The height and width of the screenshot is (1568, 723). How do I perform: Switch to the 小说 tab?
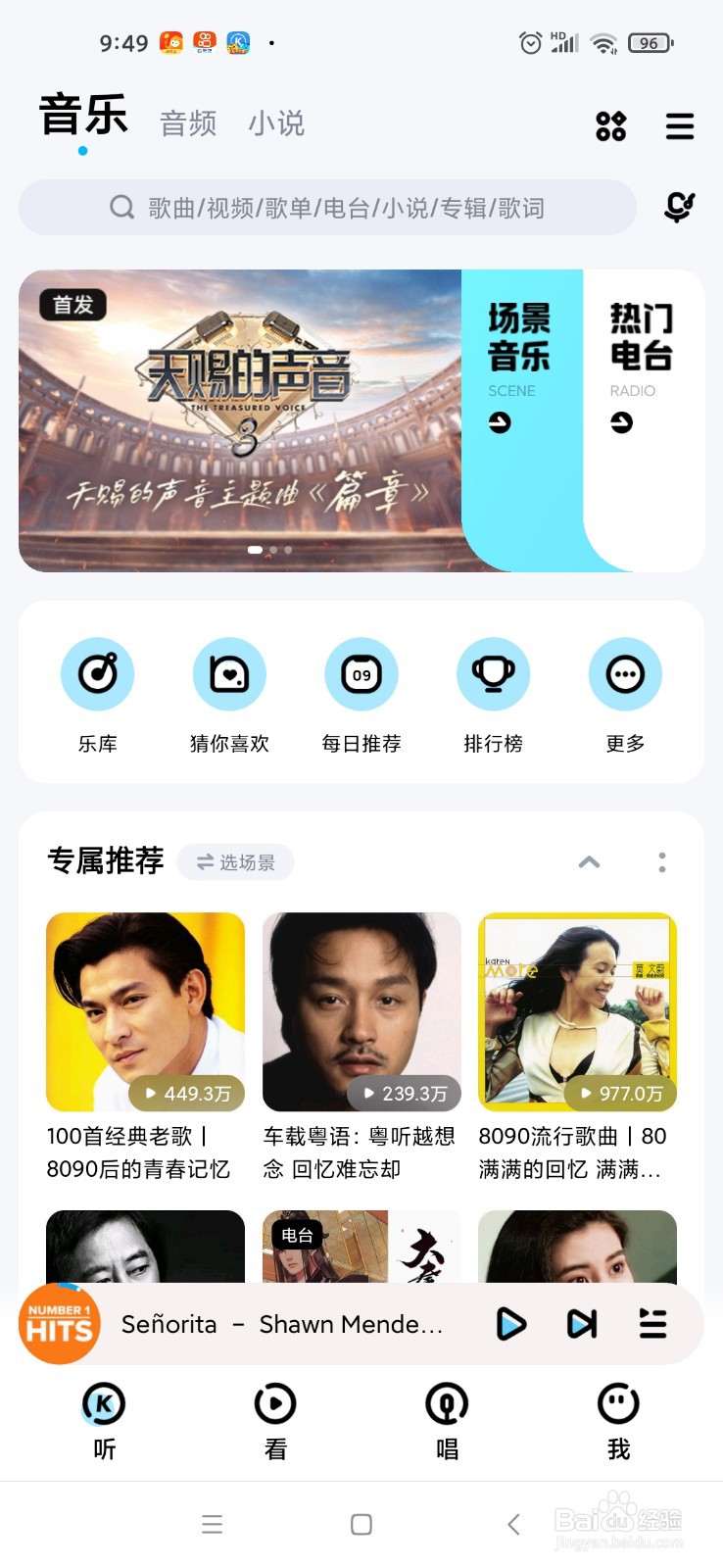(276, 122)
